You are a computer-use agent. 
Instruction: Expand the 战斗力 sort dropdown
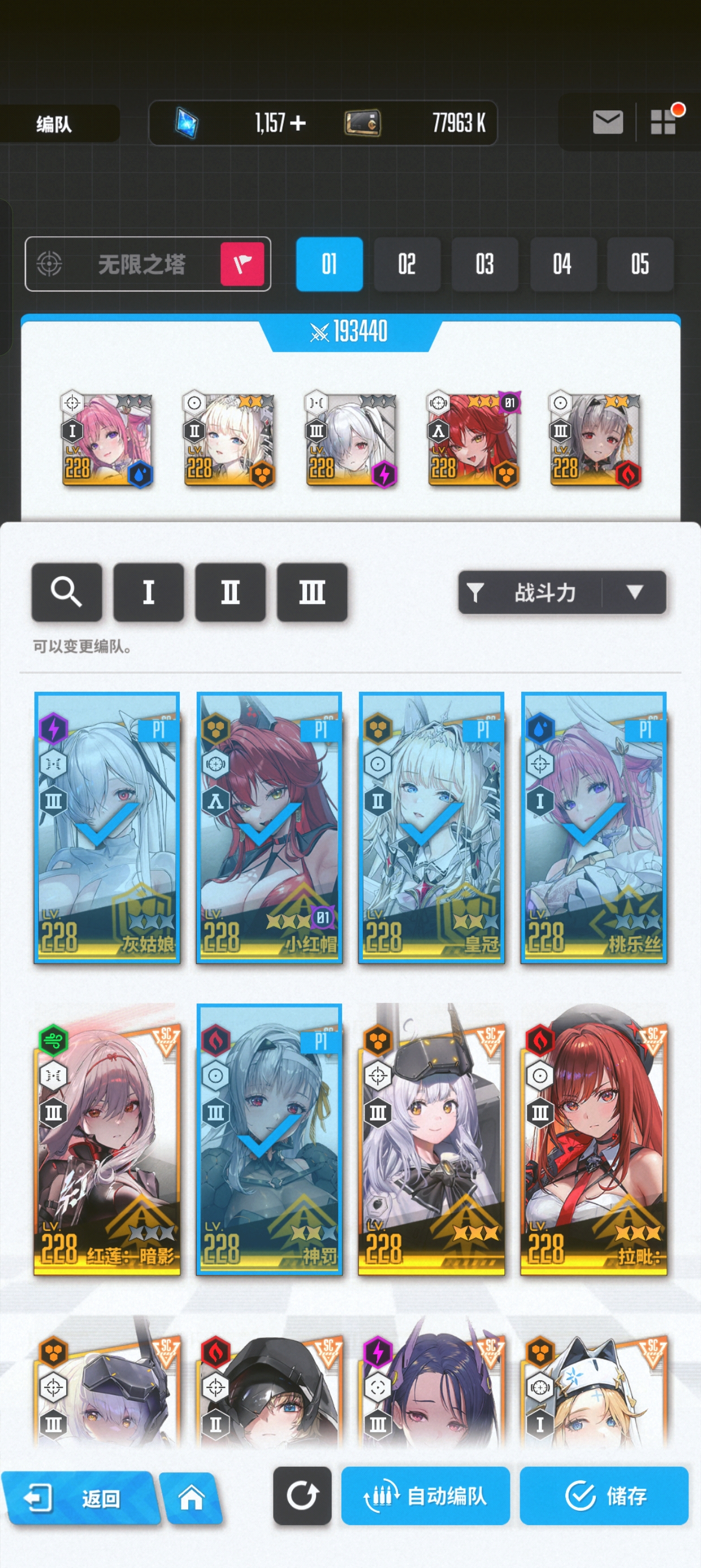coord(562,592)
